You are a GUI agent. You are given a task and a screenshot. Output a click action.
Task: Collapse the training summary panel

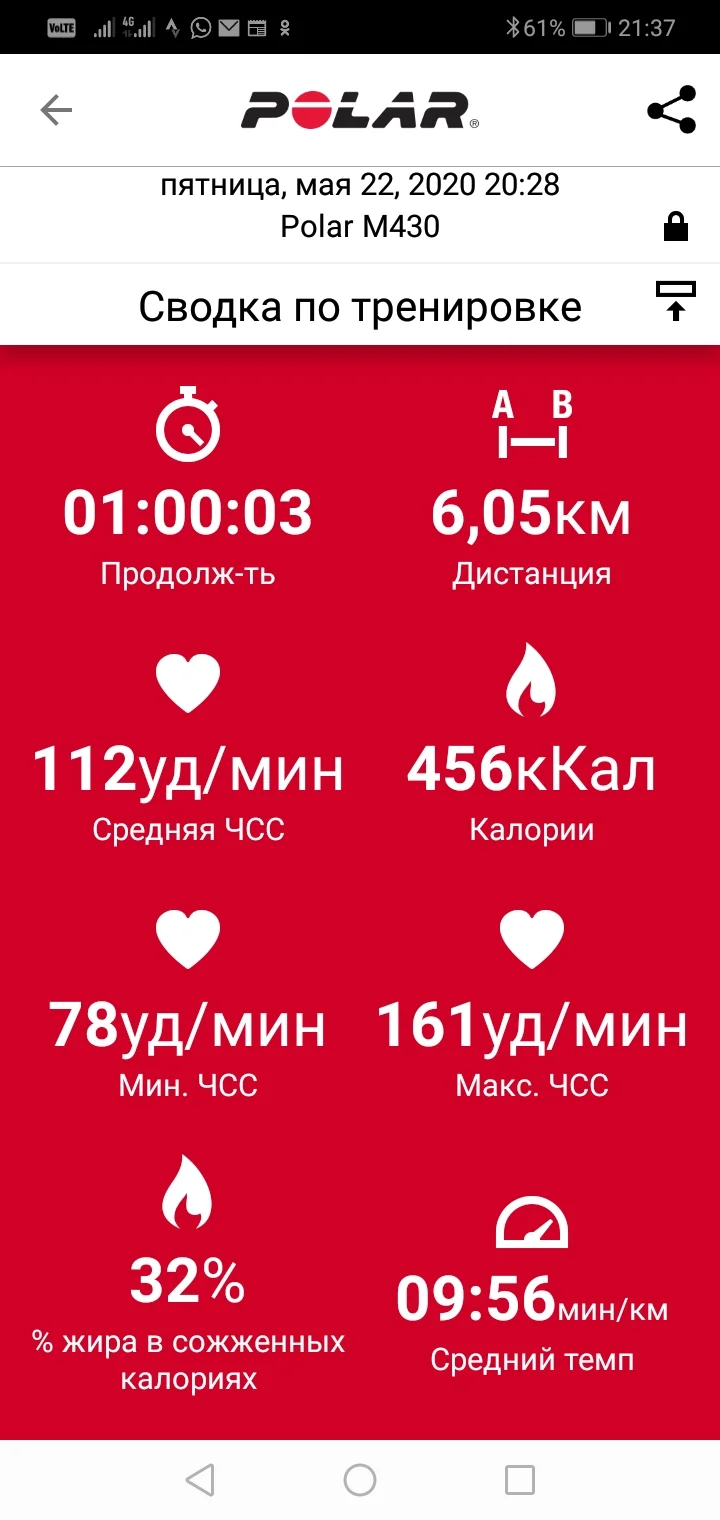676,301
